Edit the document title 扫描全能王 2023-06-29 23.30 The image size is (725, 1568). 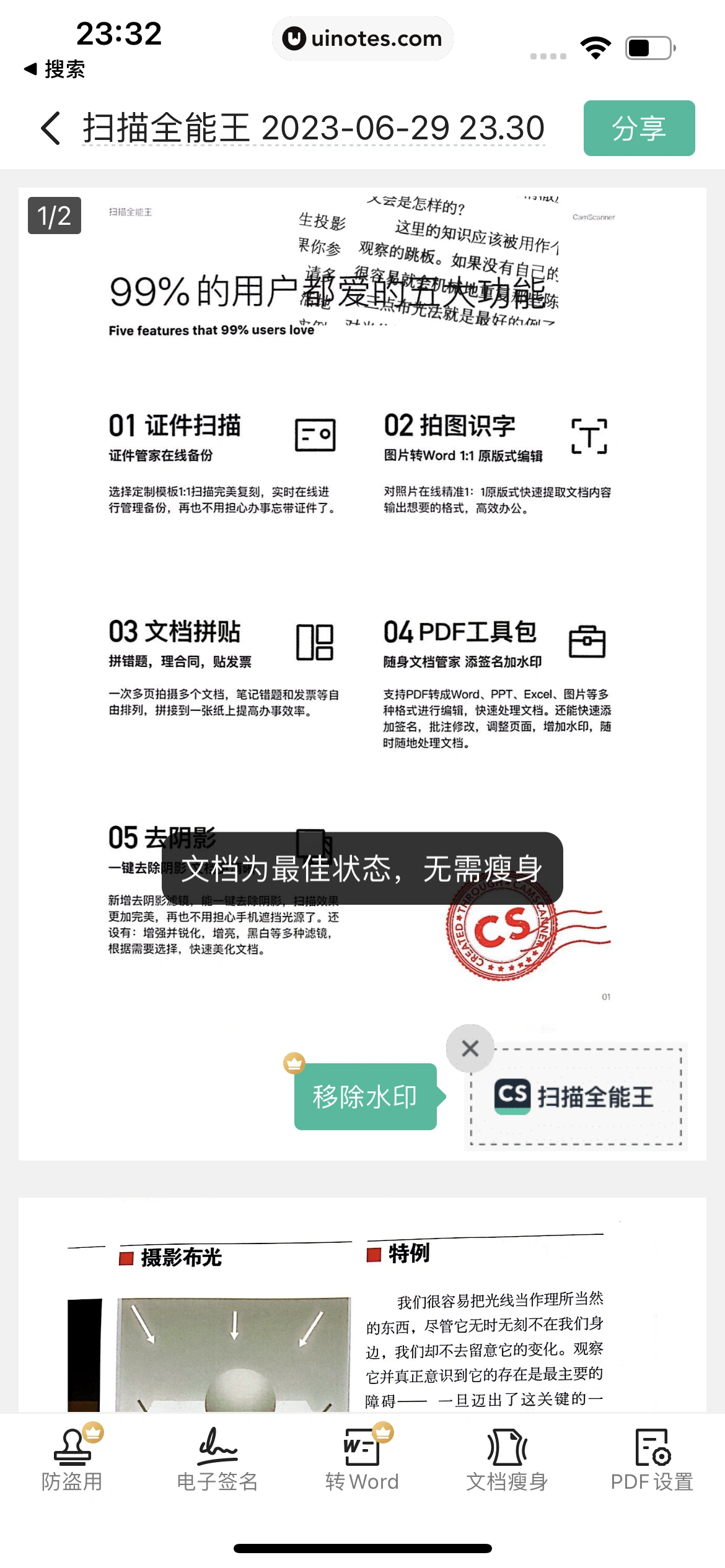point(314,128)
